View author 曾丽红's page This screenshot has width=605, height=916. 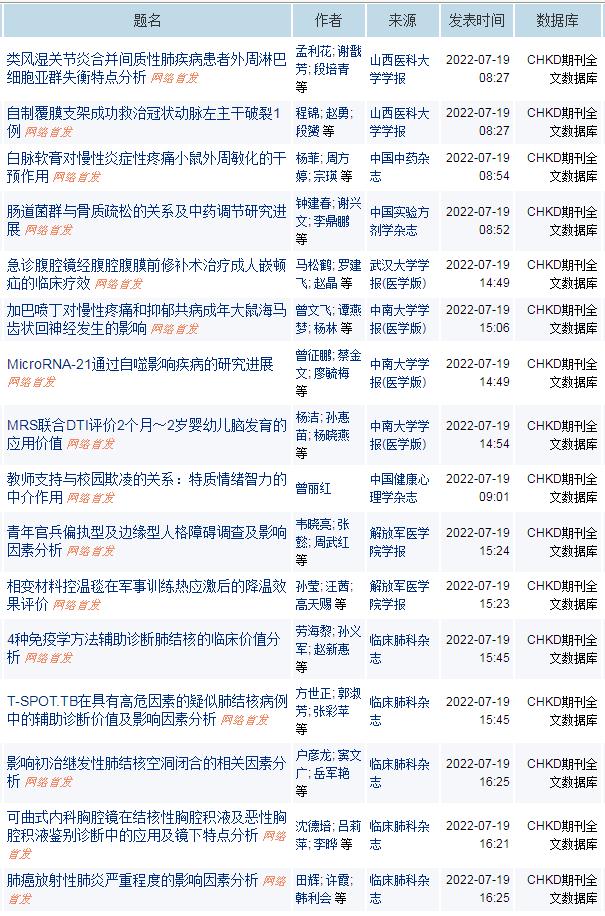313,488
